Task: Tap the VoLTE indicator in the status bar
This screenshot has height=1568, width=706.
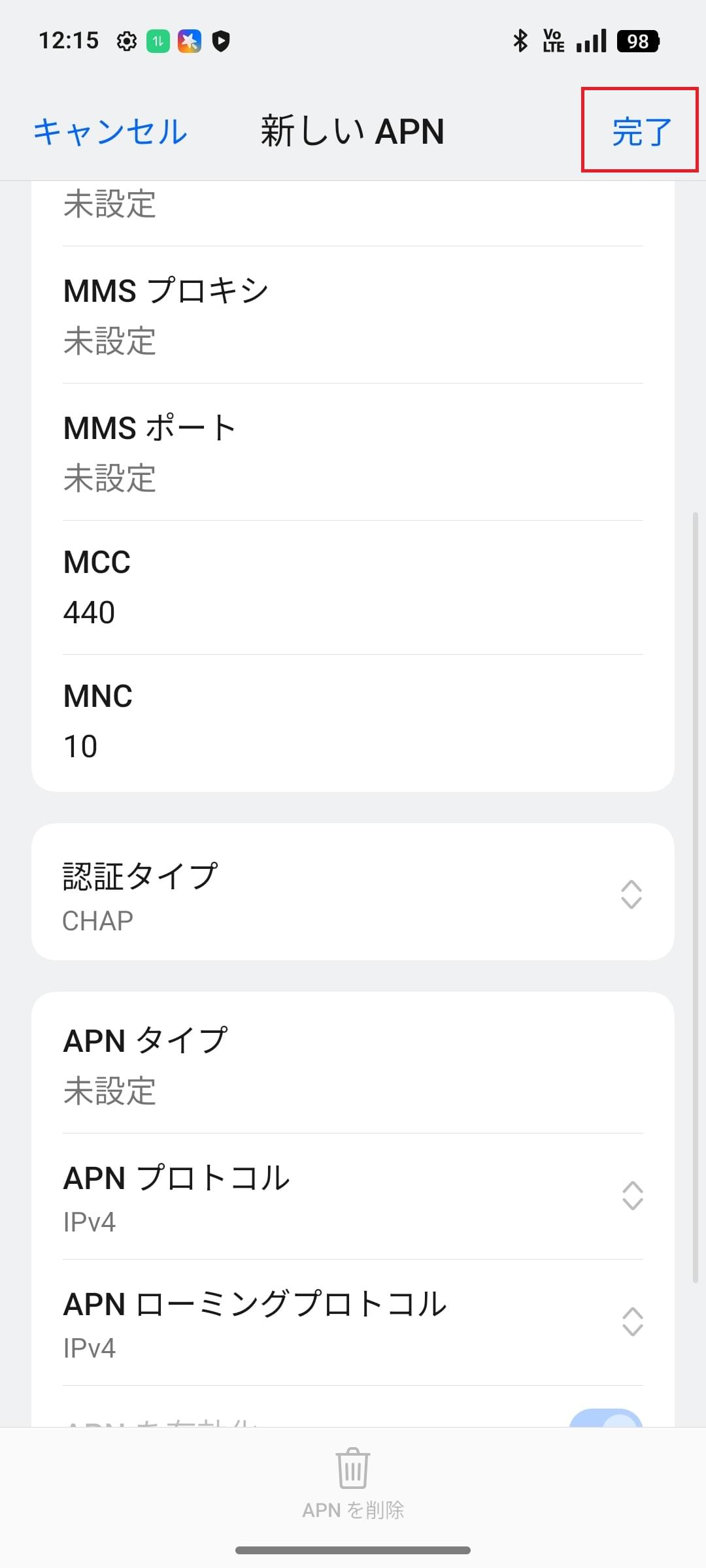Action: point(552,41)
